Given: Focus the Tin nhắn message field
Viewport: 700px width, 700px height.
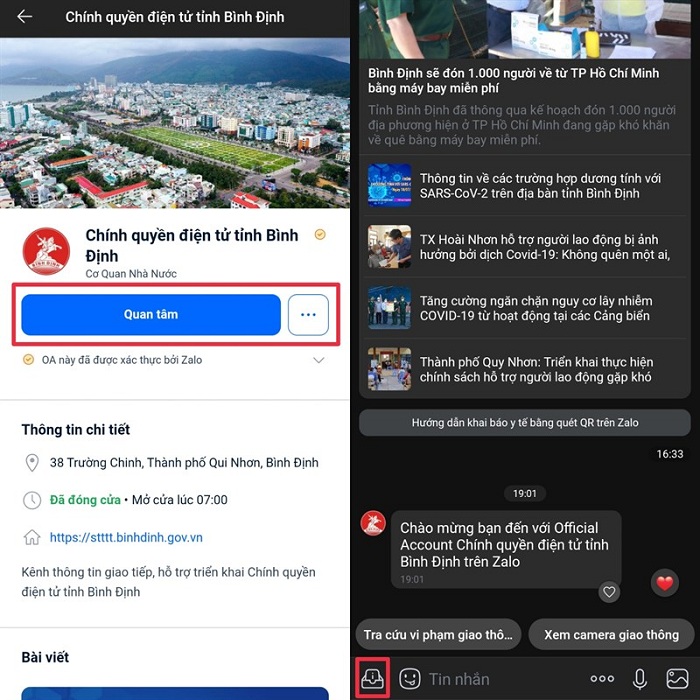Looking at the screenshot, I should pos(490,679).
